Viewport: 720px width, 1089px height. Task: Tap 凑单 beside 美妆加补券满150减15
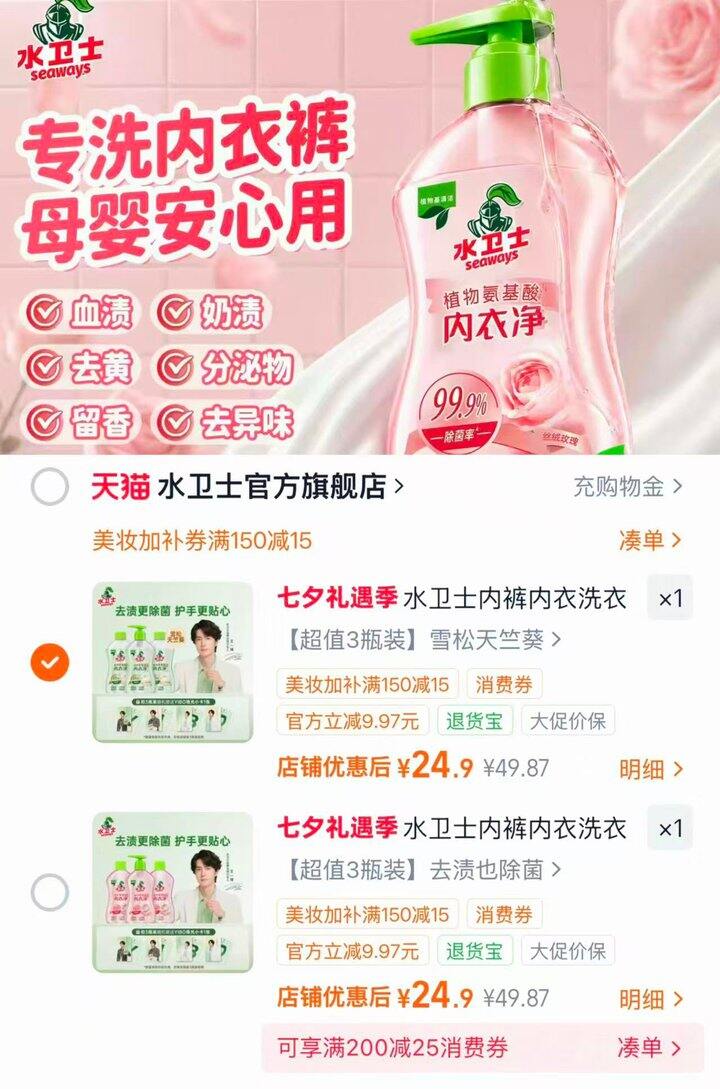click(x=651, y=540)
